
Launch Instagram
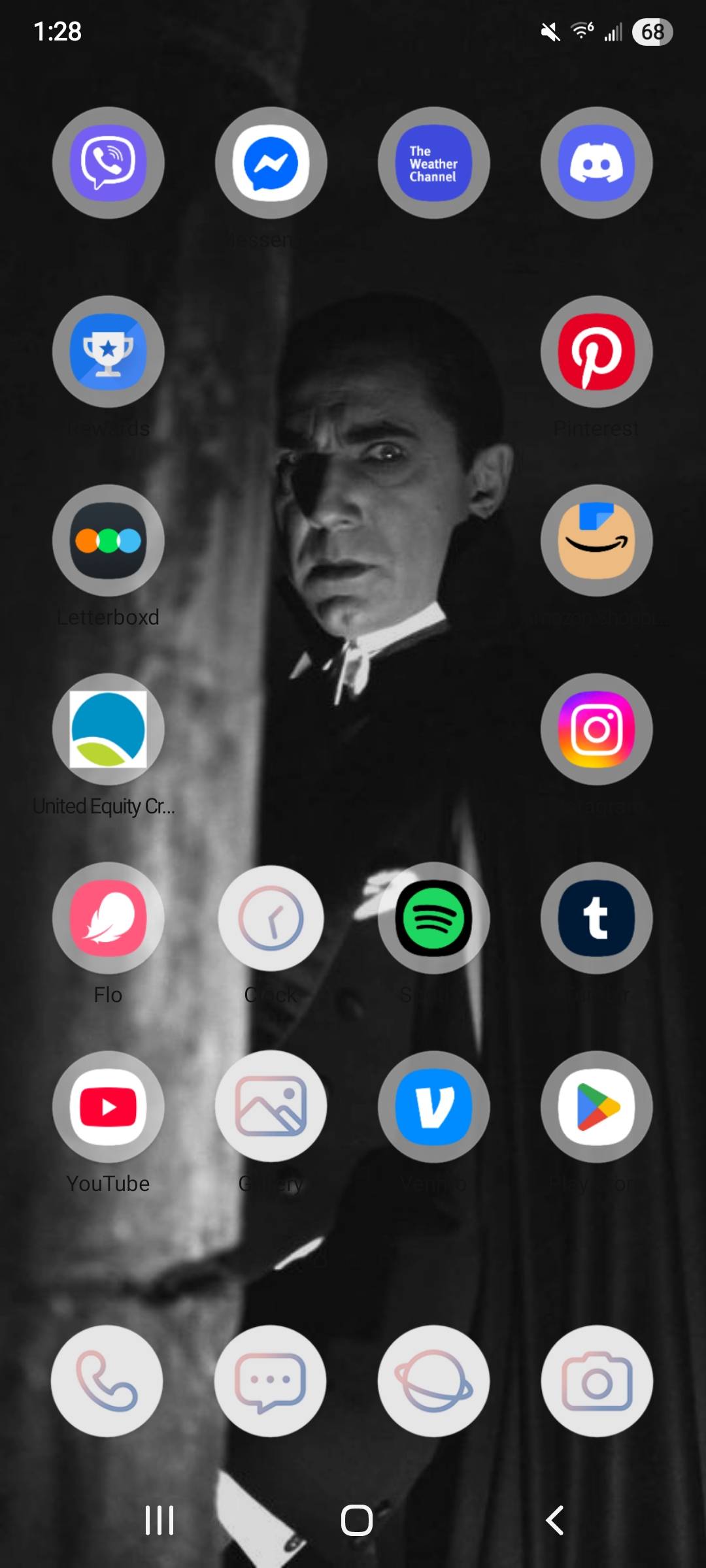pos(596,729)
